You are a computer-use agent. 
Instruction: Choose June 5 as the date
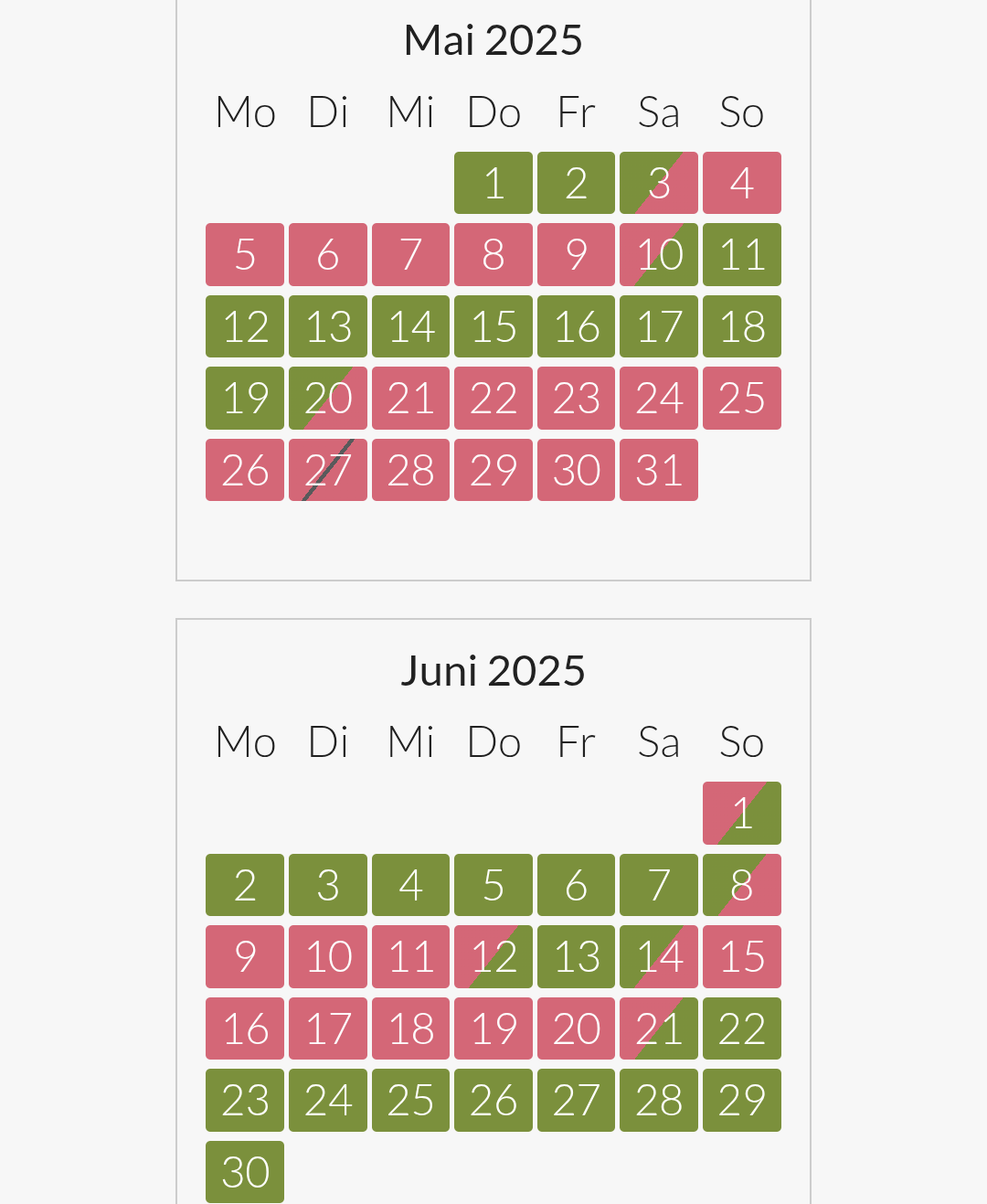click(493, 885)
